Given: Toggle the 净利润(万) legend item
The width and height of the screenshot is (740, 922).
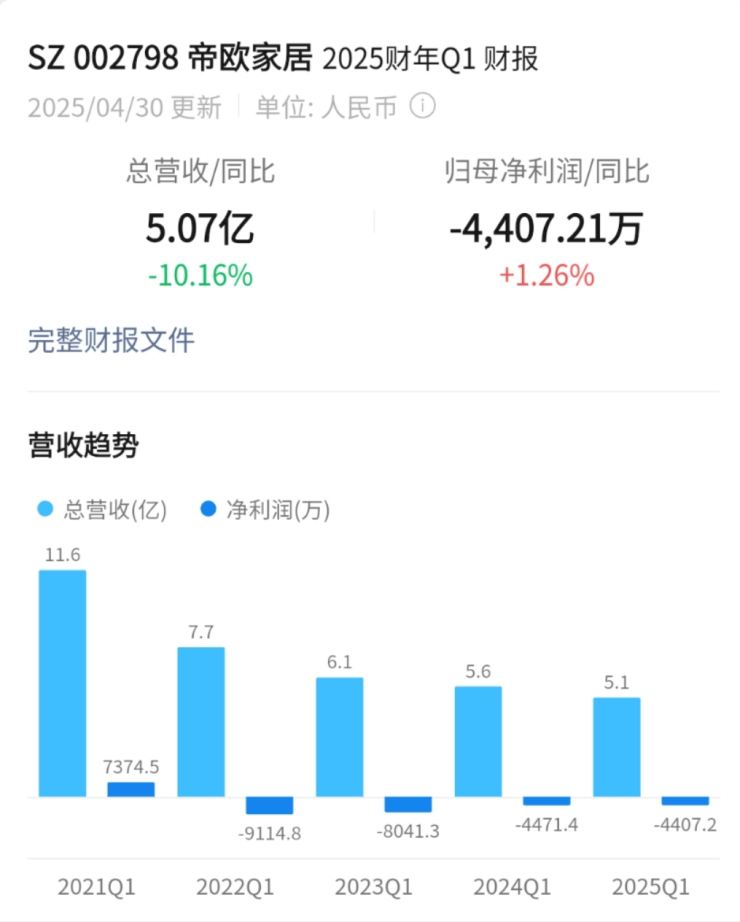Looking at the screenshot, I should (266, 509).
